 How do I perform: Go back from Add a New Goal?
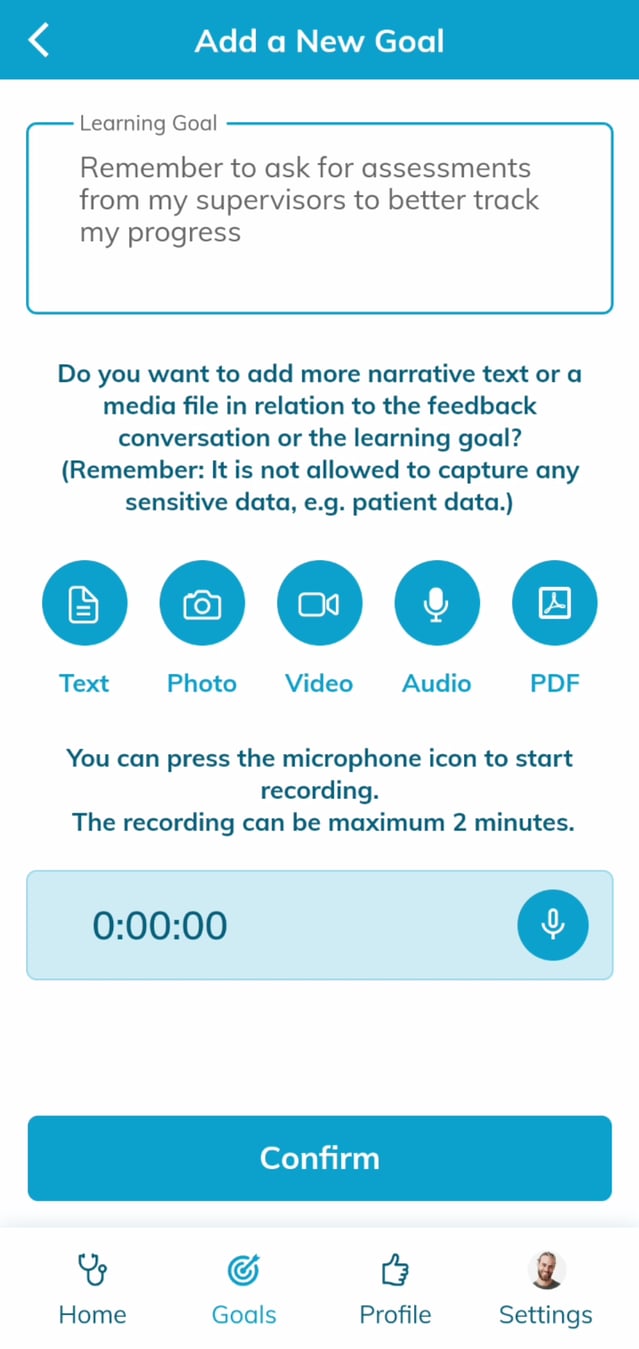(x=39, y=41)
